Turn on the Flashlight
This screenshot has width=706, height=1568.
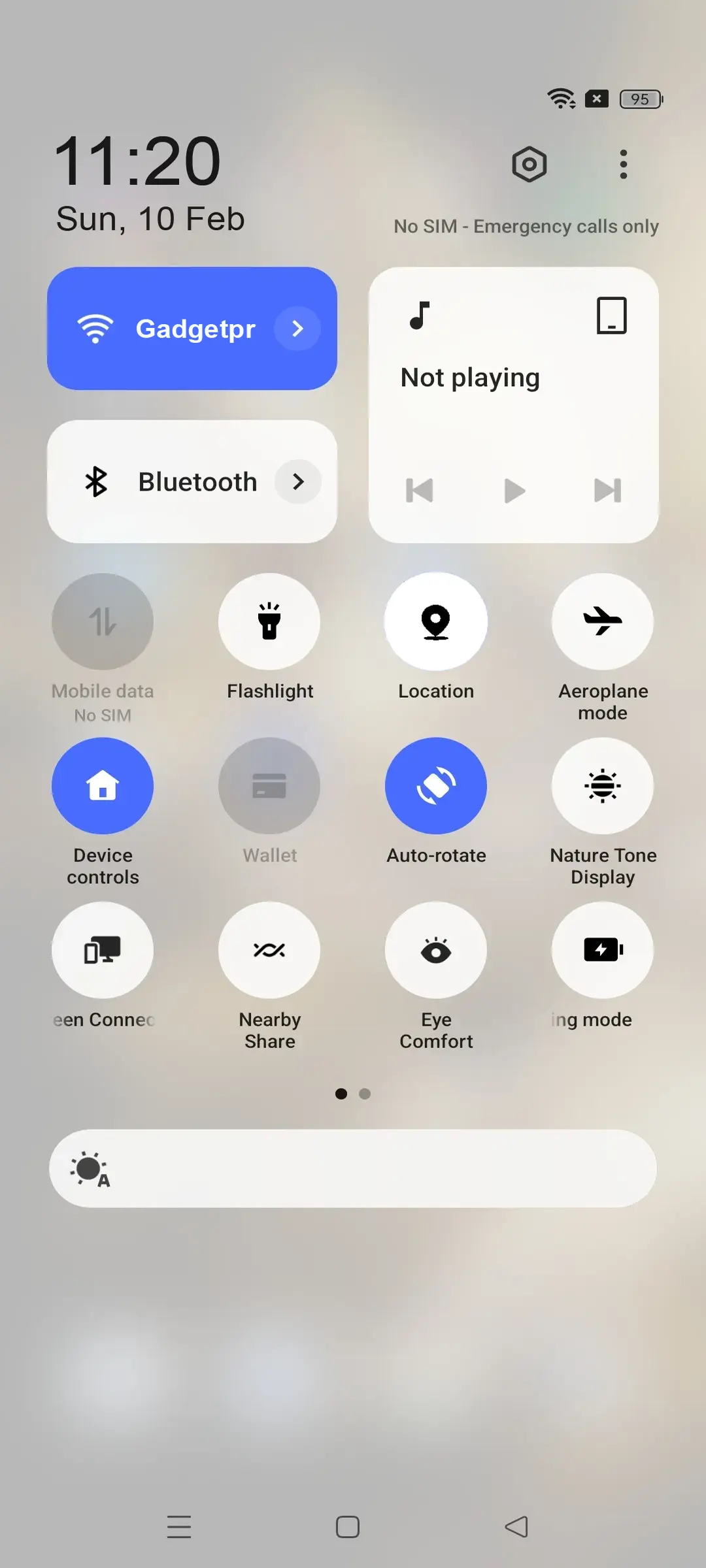(x=269, y=621)
